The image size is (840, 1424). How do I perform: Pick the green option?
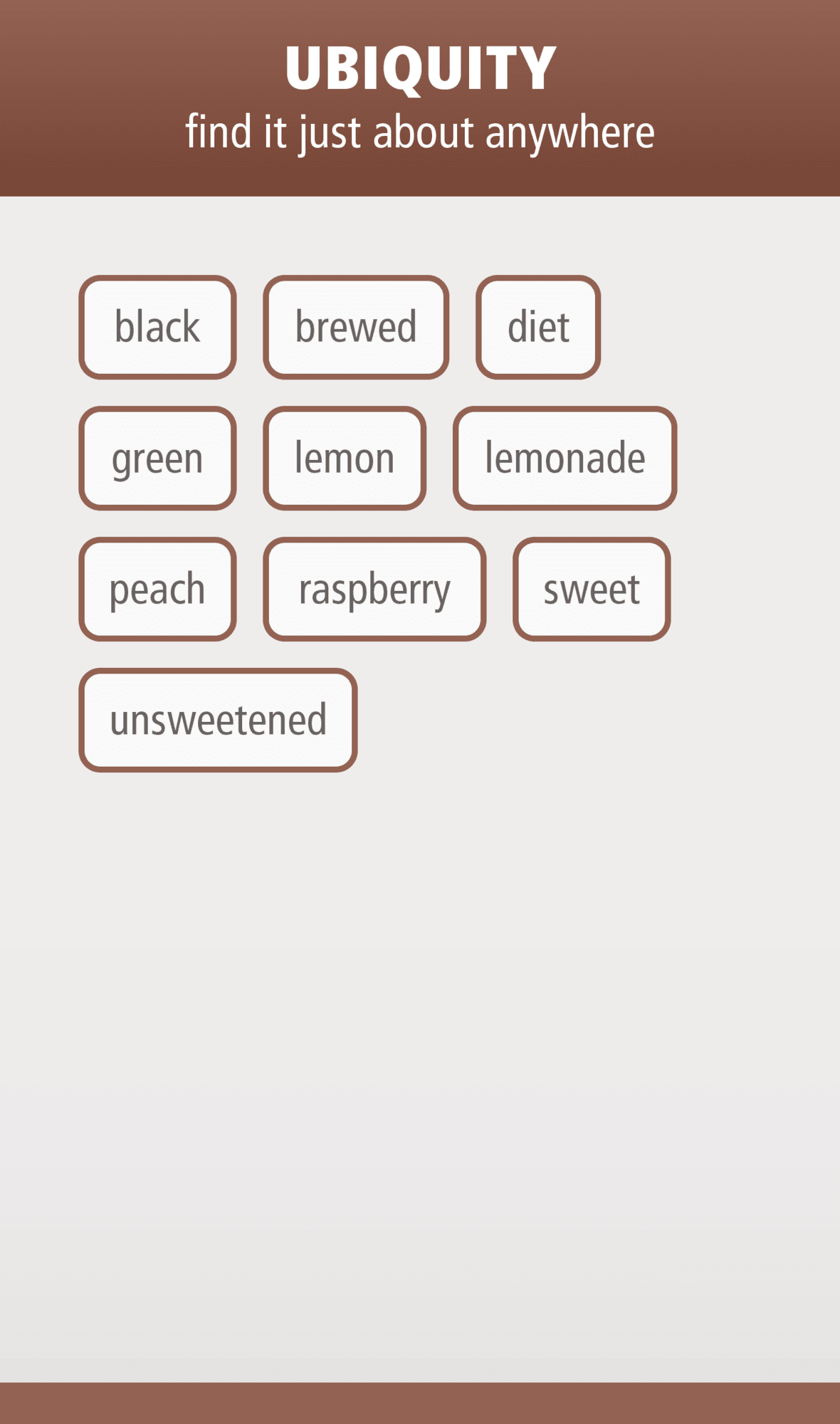coord(157,458)
